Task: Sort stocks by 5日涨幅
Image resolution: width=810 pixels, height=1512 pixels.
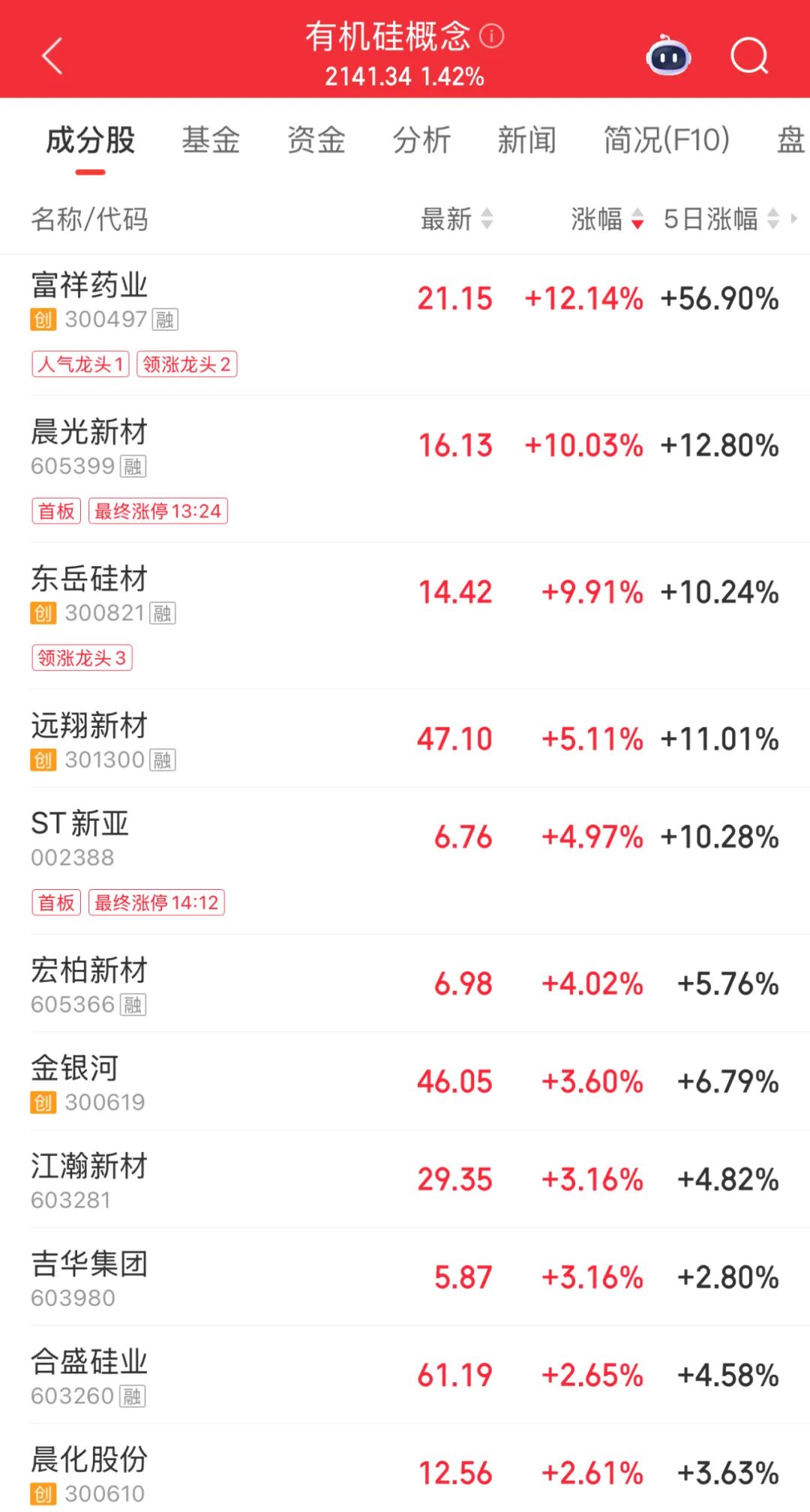Action: tap(720, 219)
